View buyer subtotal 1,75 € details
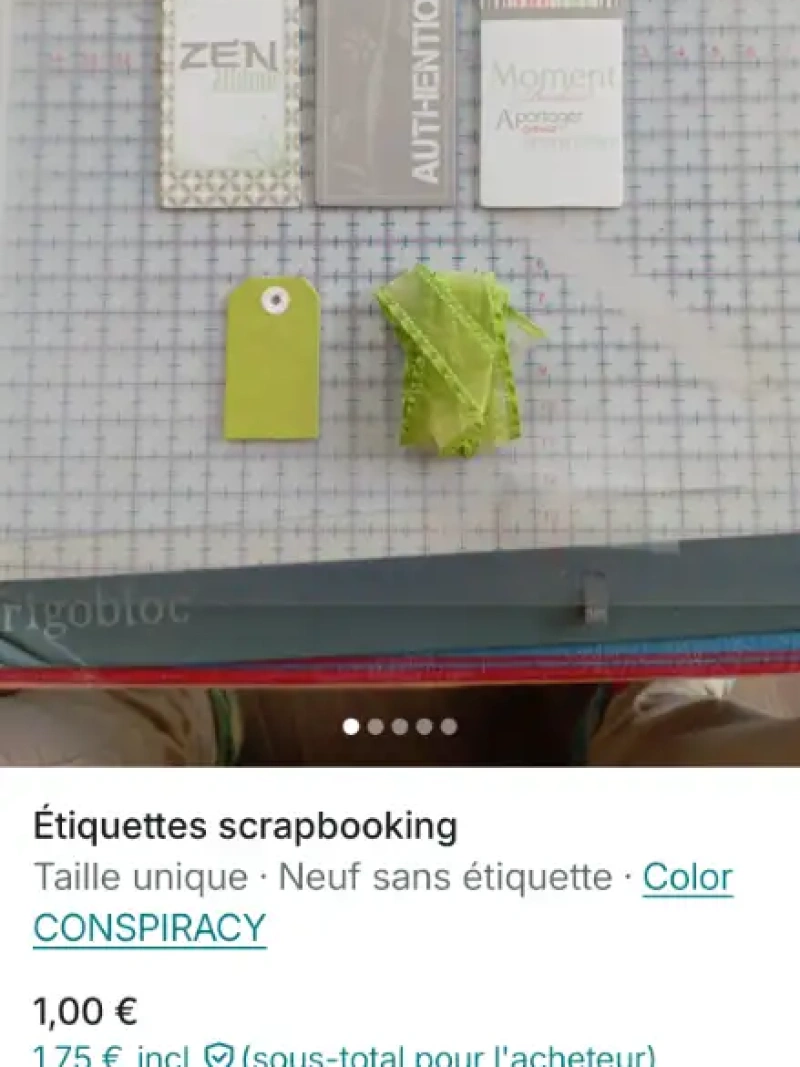Image resolution: width=800 pixels, height=1067 pixels. pyautogui.click(x=345, y=1056)
